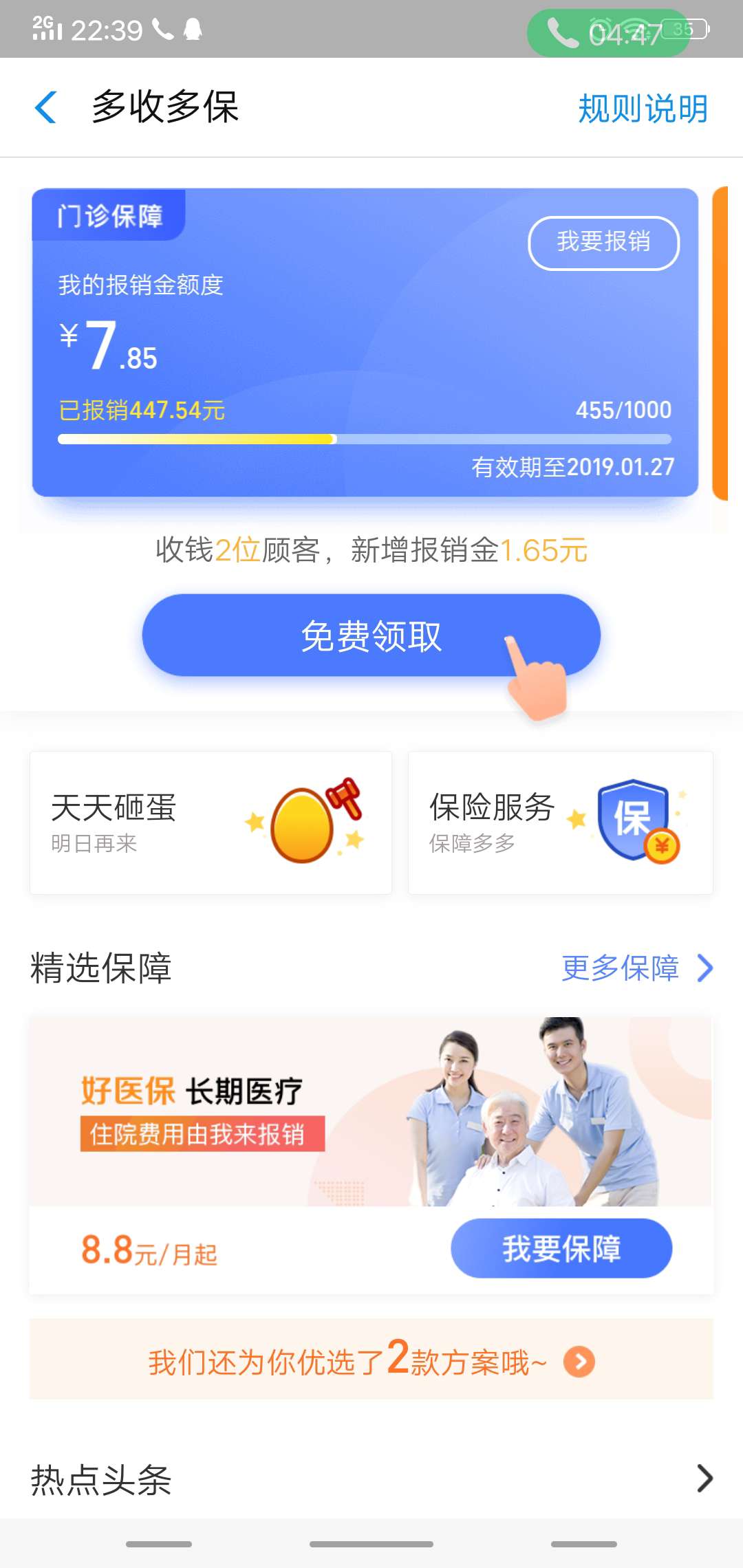Tap the 455/1000 reimbursement progress bar
The image size is (743, 1568).
(x=365, y=438)
